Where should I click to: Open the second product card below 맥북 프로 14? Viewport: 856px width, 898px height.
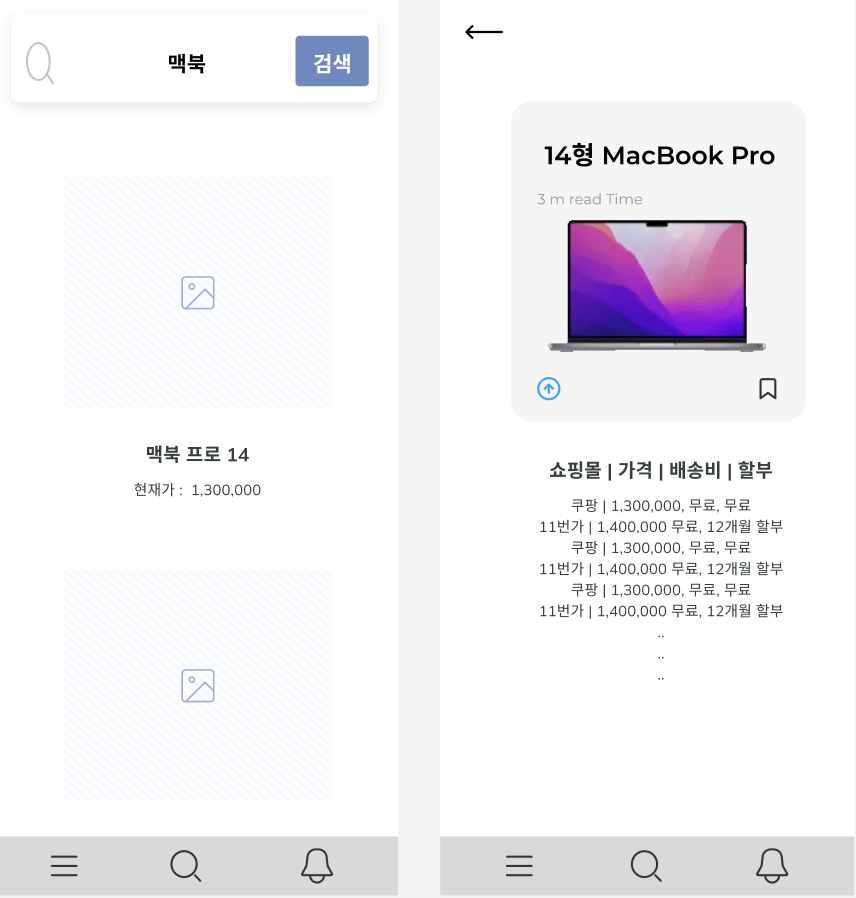197,685
